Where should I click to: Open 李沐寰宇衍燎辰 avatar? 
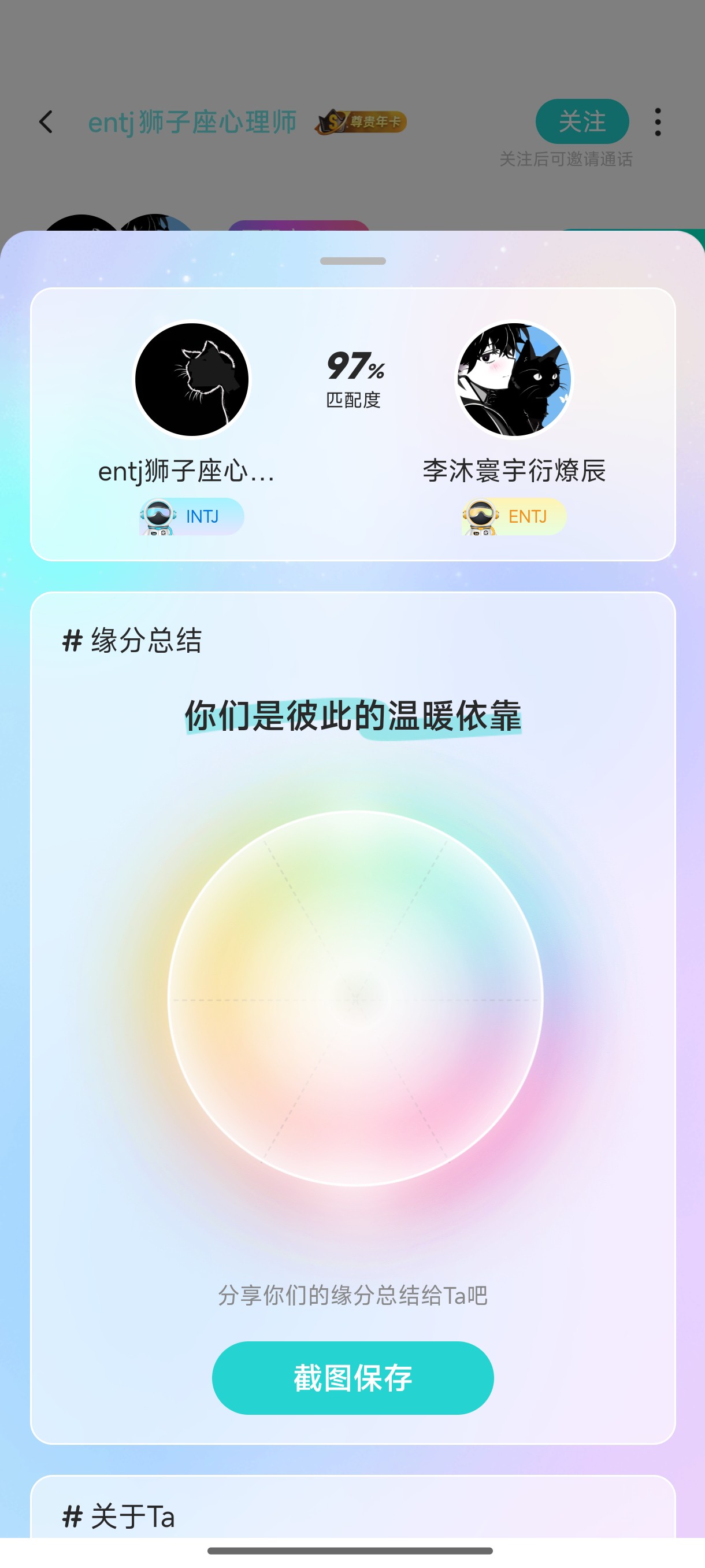pyautogui.click(x=514, y=379)
